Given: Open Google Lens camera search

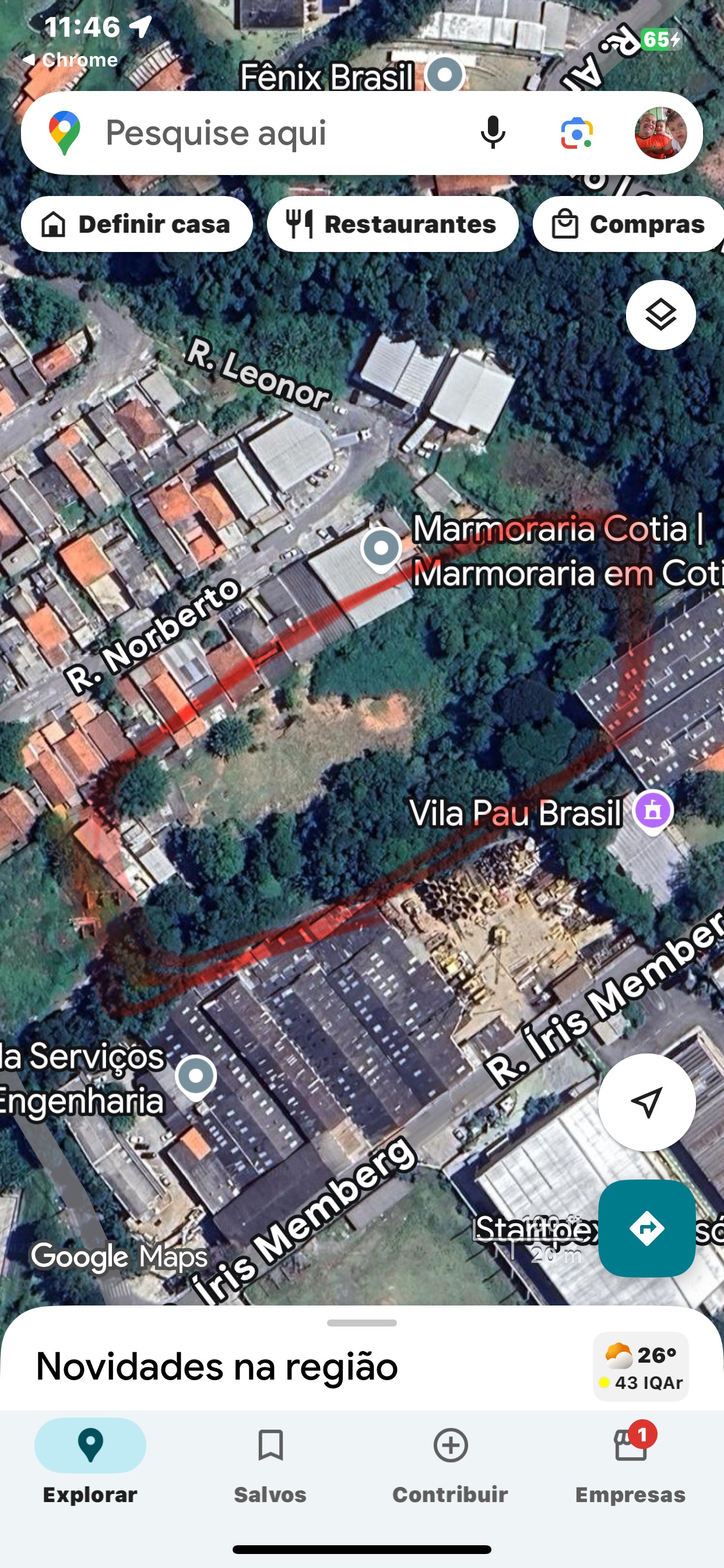Looking at the screenshot, I should click(x=575, y=134).
